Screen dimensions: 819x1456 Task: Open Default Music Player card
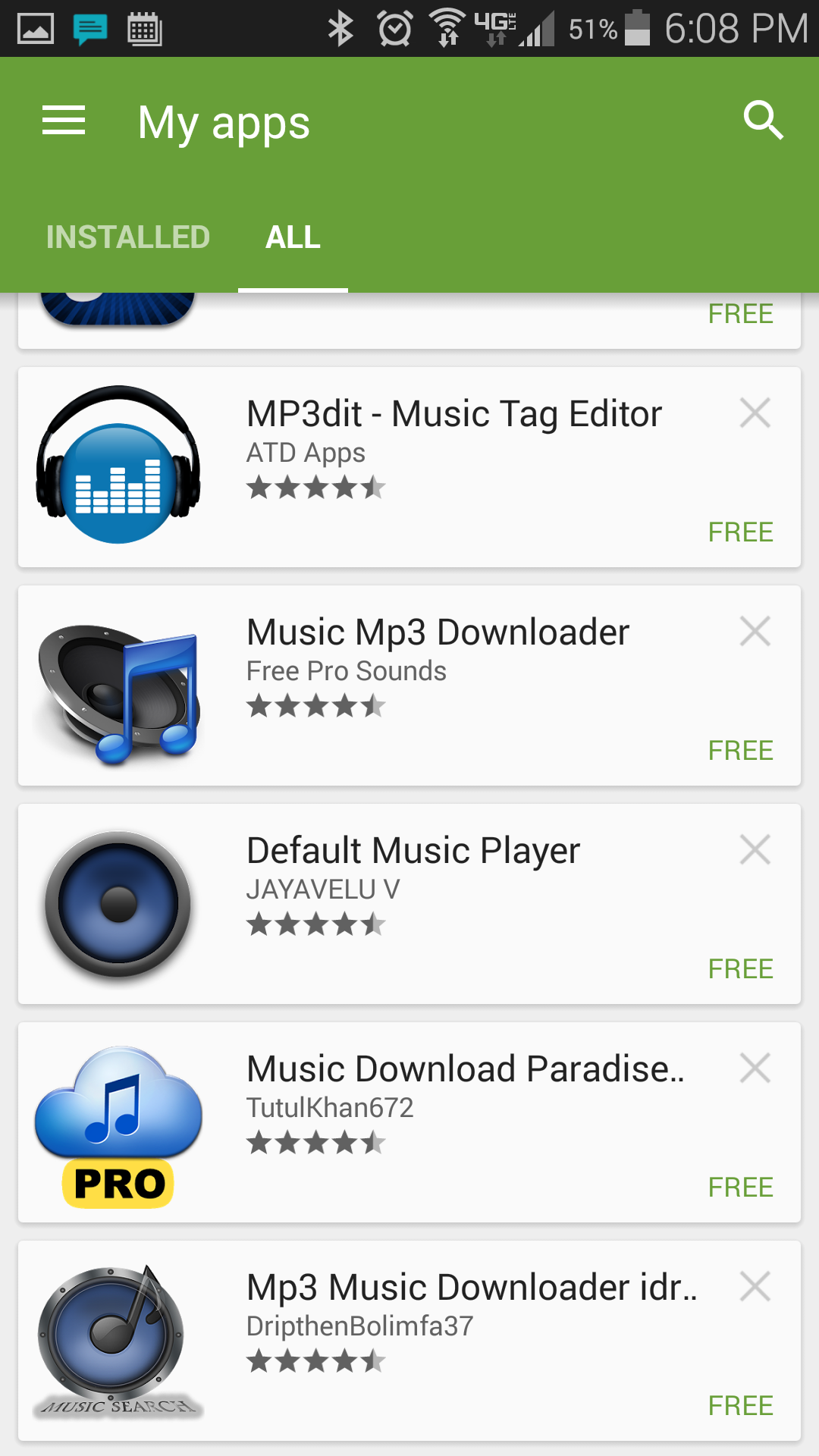pyautogui.click(x=409, y=904)
